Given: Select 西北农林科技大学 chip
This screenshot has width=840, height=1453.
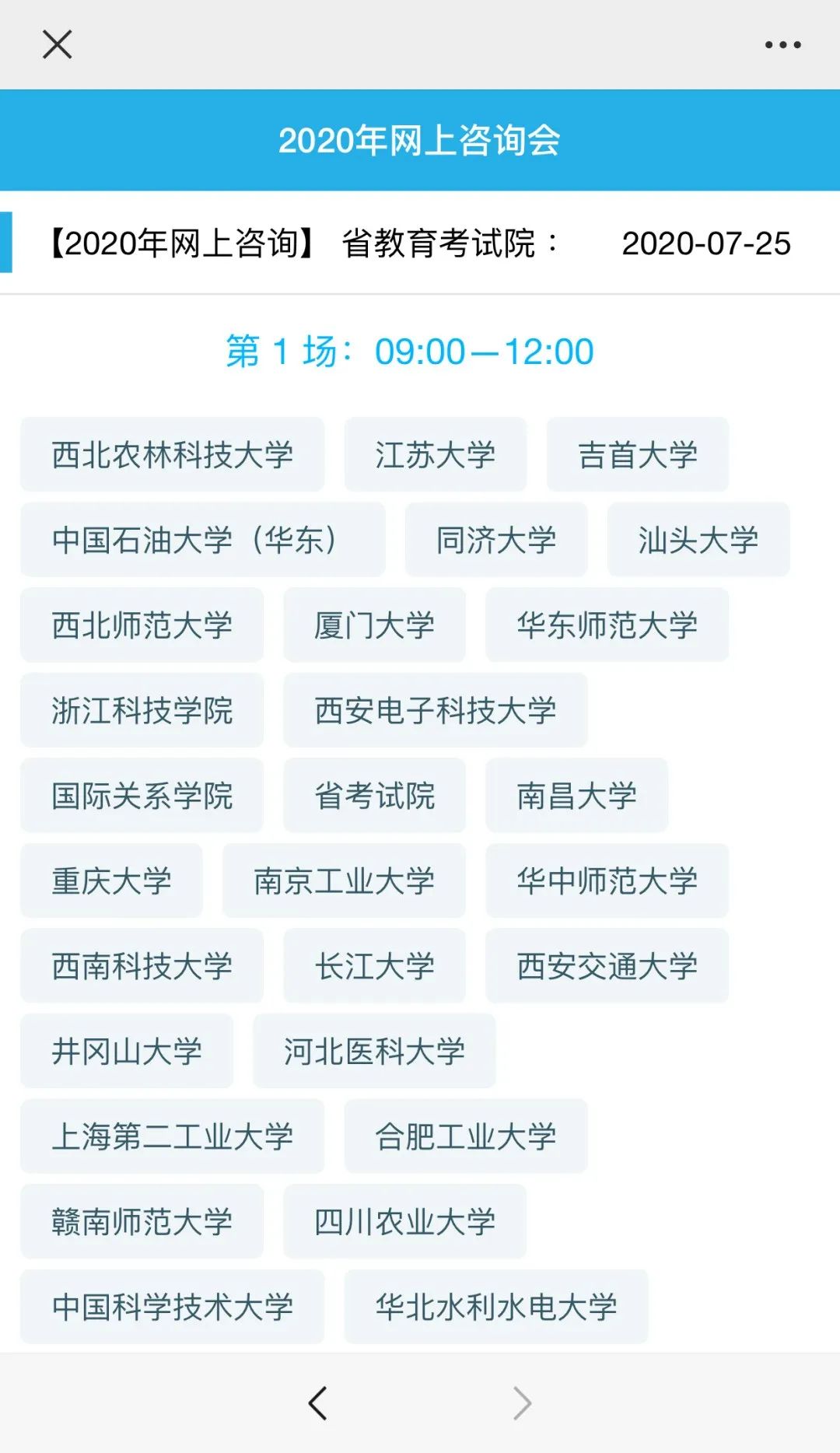Looking at the screenshot, I should click(172, 455).
